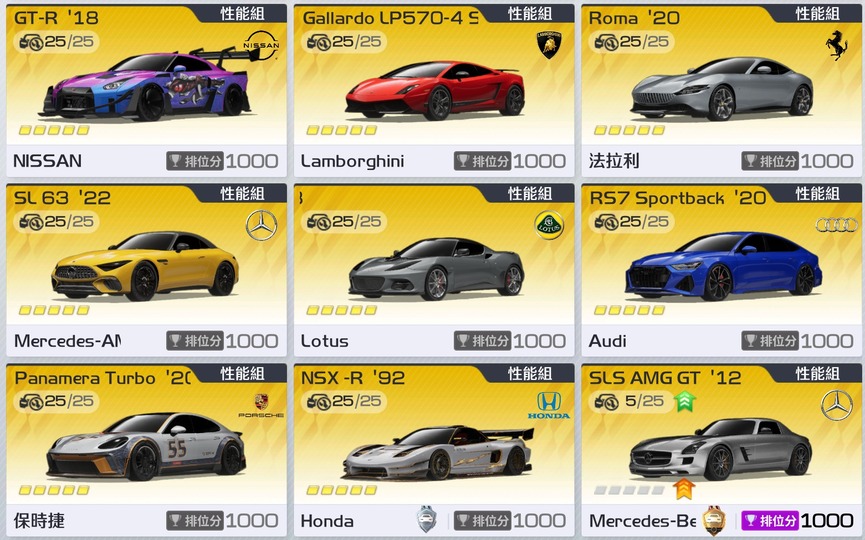Open the Nissan GT-R '18 car card

(146, 92)
